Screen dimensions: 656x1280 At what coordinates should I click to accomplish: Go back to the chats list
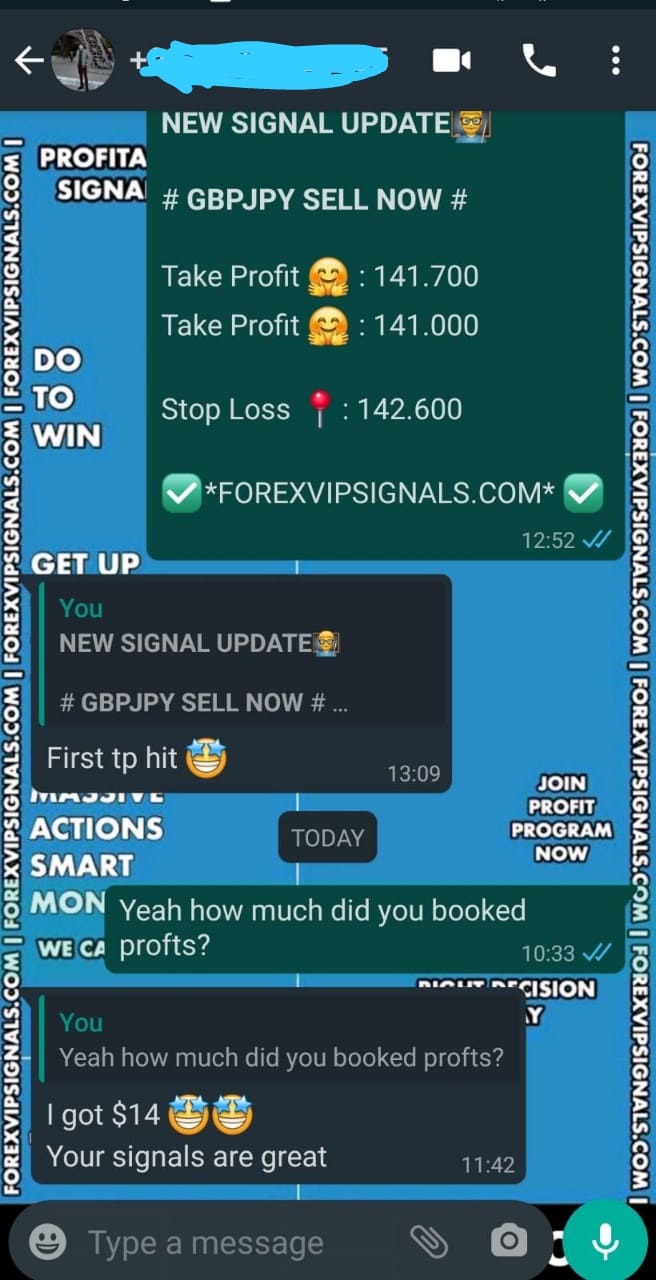(x=28, y=62)
